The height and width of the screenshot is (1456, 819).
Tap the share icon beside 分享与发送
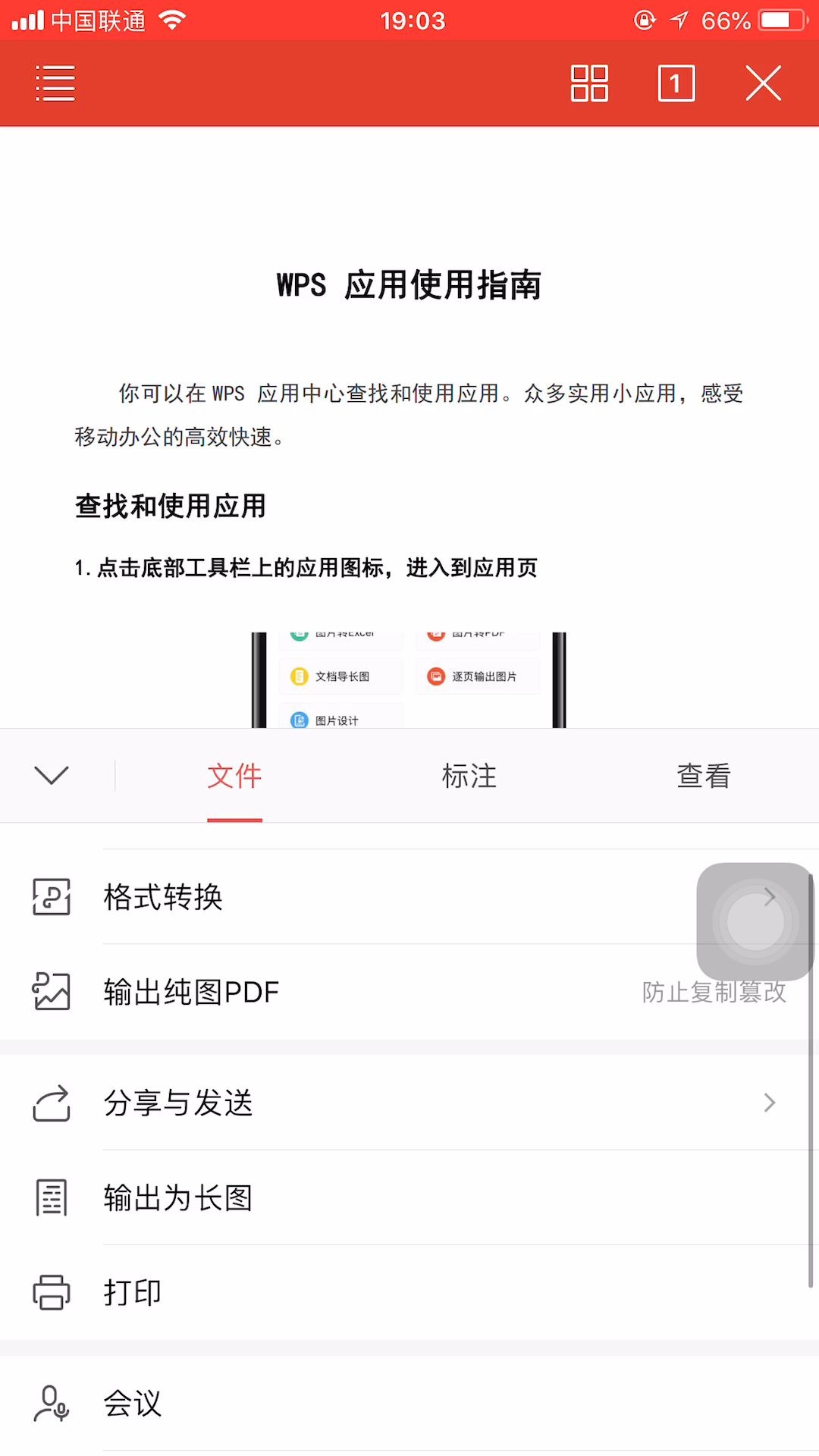50,1103
